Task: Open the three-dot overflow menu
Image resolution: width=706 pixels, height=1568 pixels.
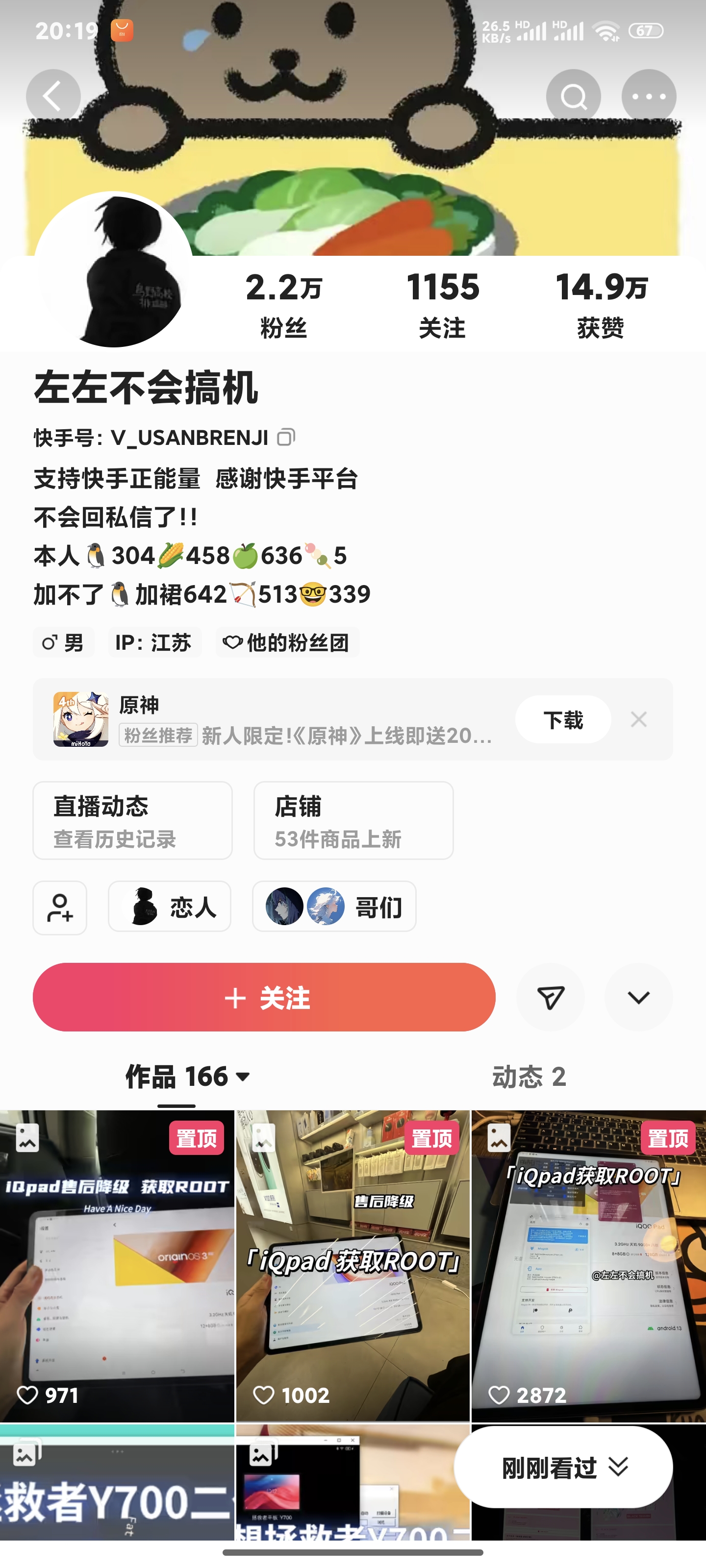Action: 649,96
